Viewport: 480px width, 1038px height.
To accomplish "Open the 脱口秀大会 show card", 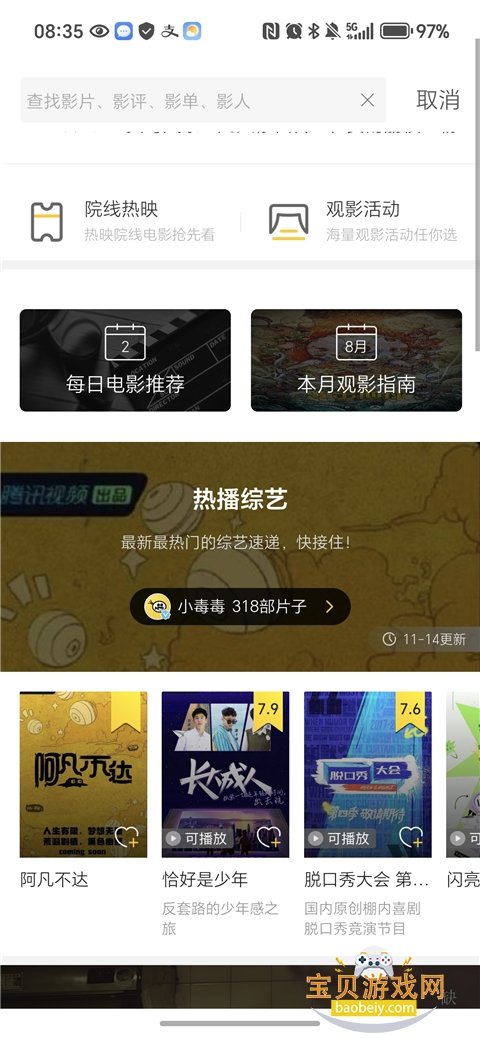I will (367, 775).
